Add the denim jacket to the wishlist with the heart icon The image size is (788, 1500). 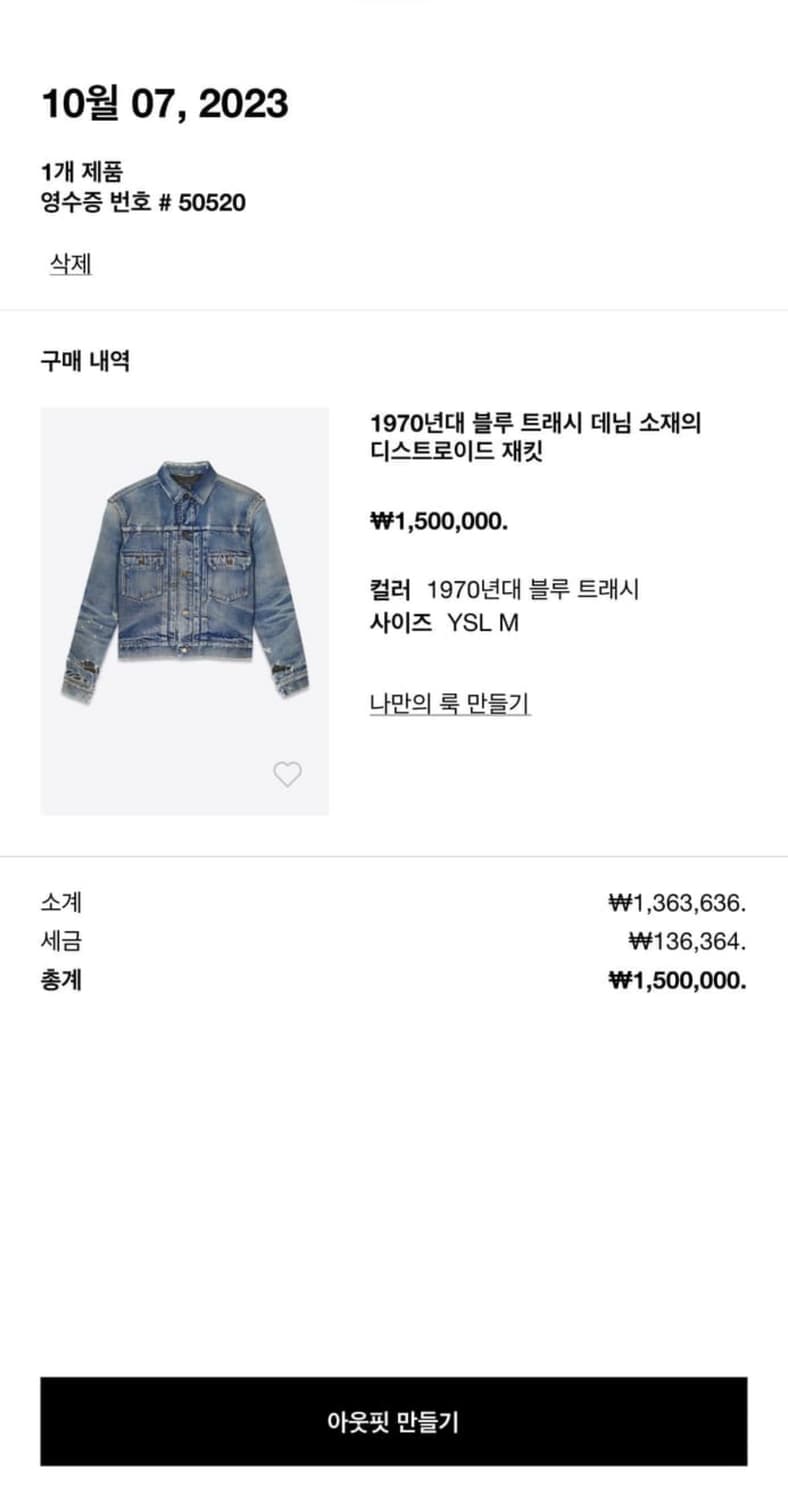287,774
